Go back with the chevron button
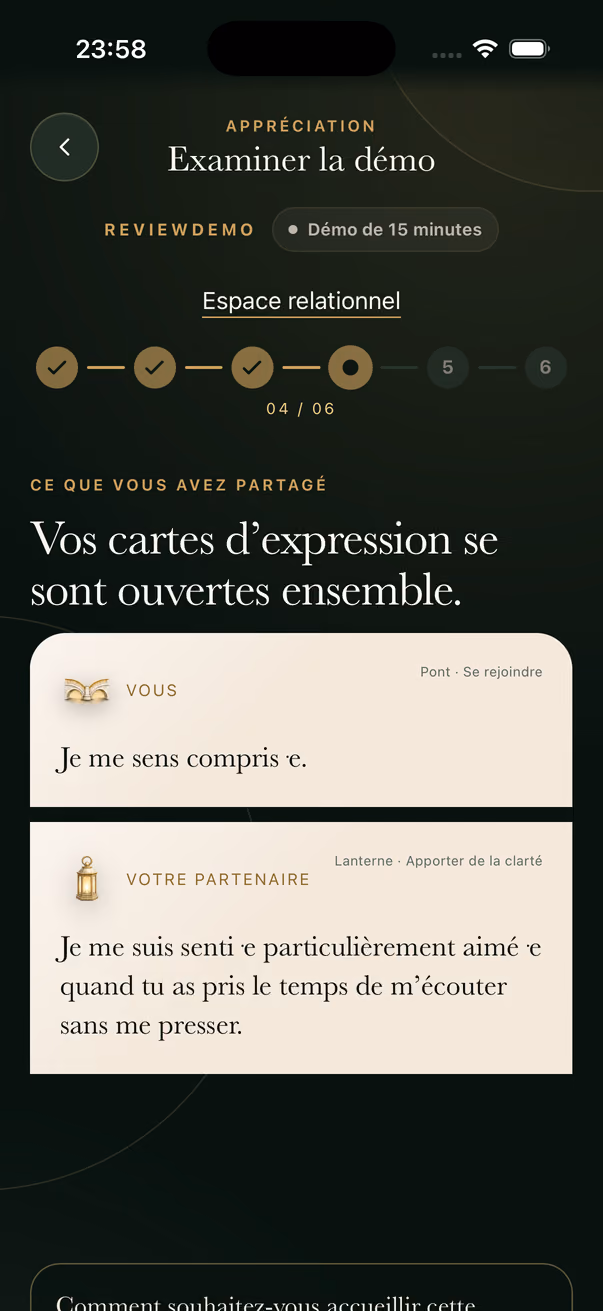 [x=64, y=147]
